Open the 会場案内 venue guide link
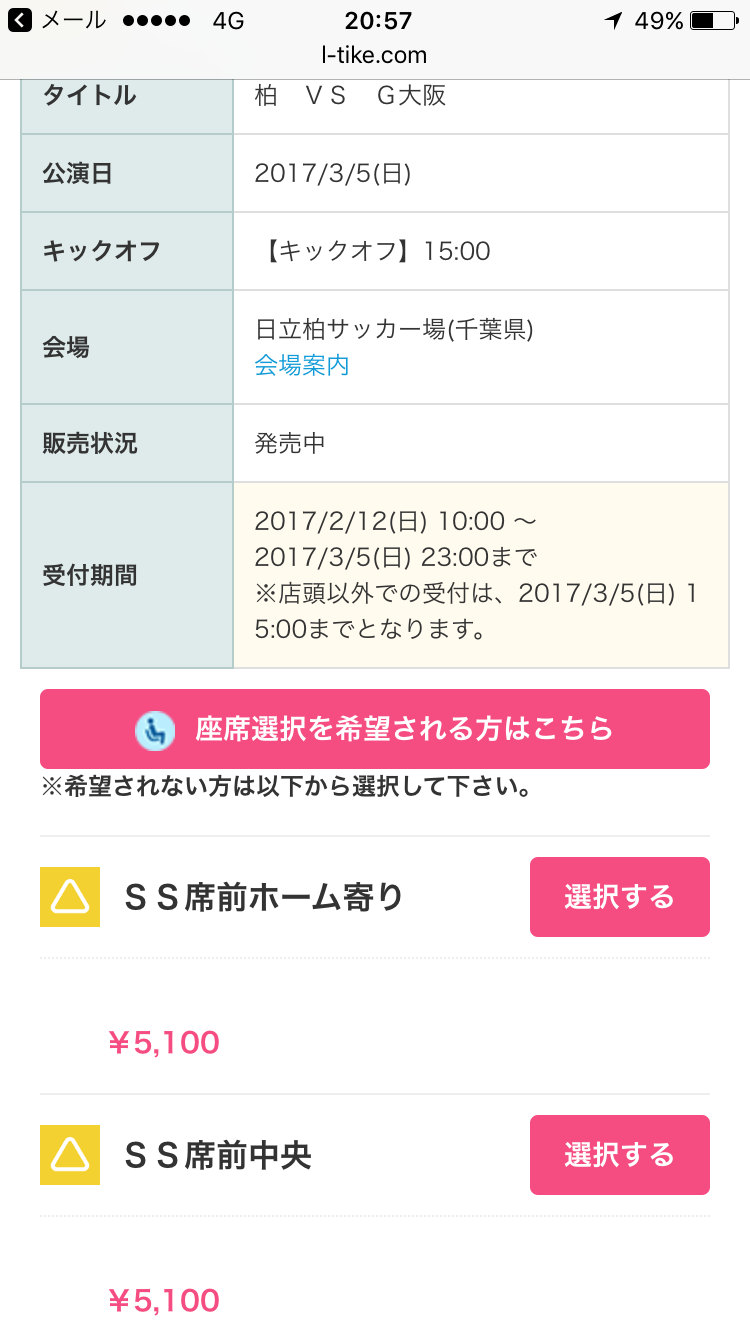The height and width of the screenshot is (1334, 750). (x=302, y=365)
